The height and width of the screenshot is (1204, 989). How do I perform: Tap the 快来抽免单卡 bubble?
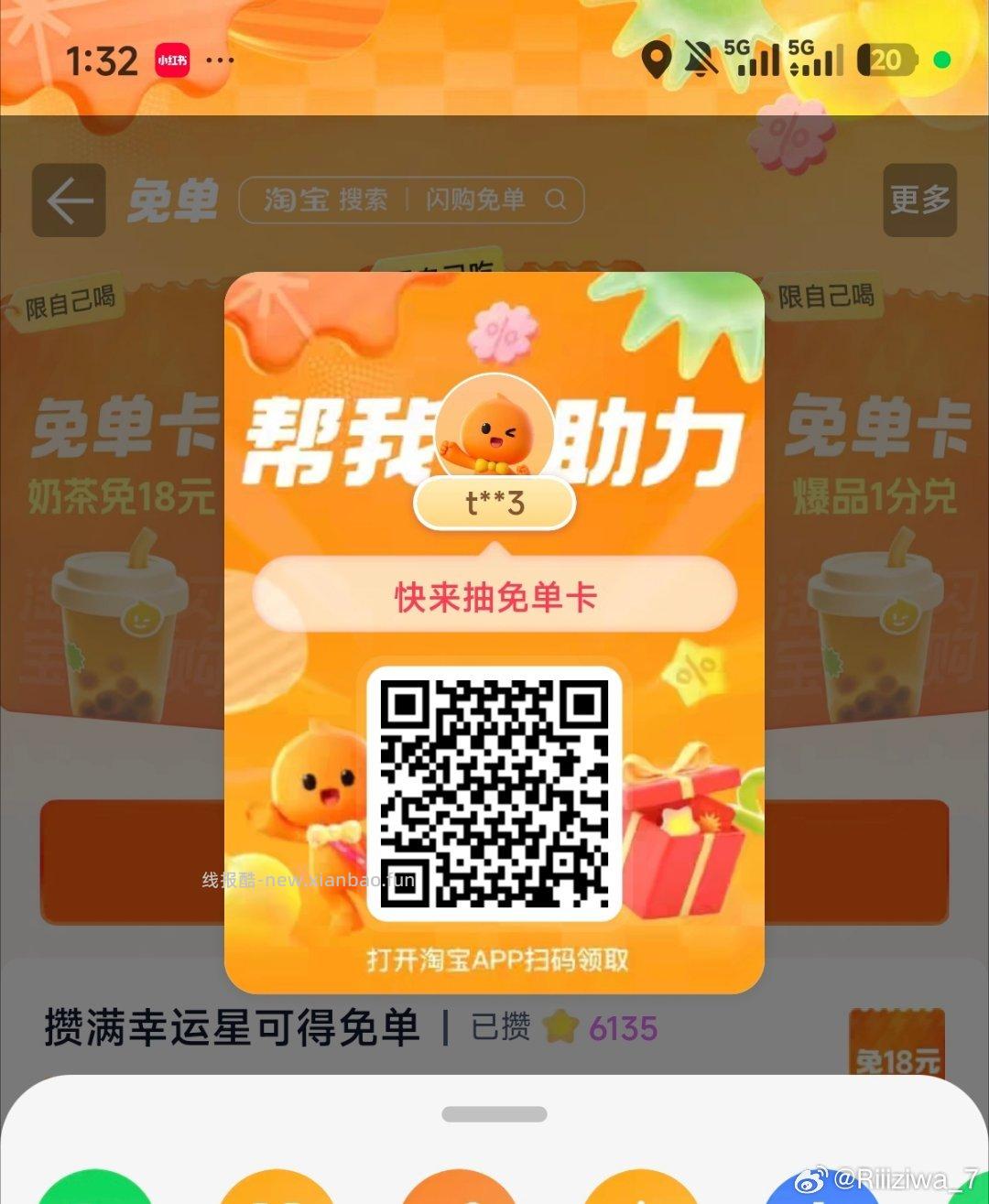[494, 595]
